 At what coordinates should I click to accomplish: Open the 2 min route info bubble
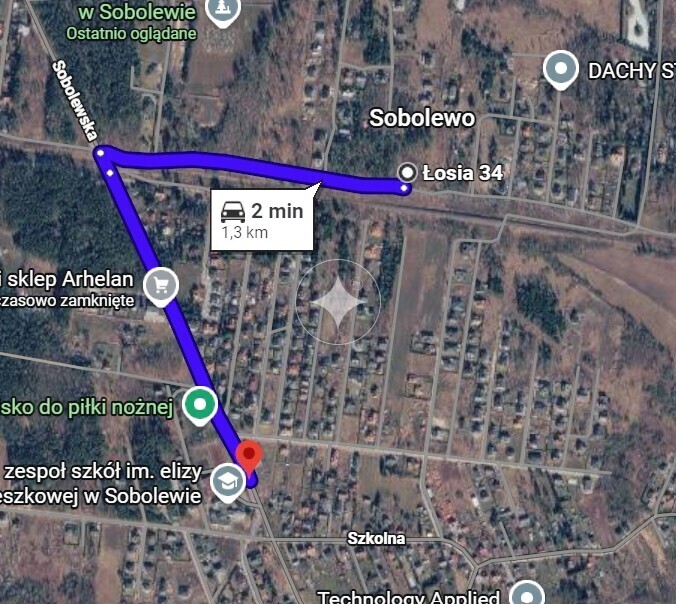262,219
